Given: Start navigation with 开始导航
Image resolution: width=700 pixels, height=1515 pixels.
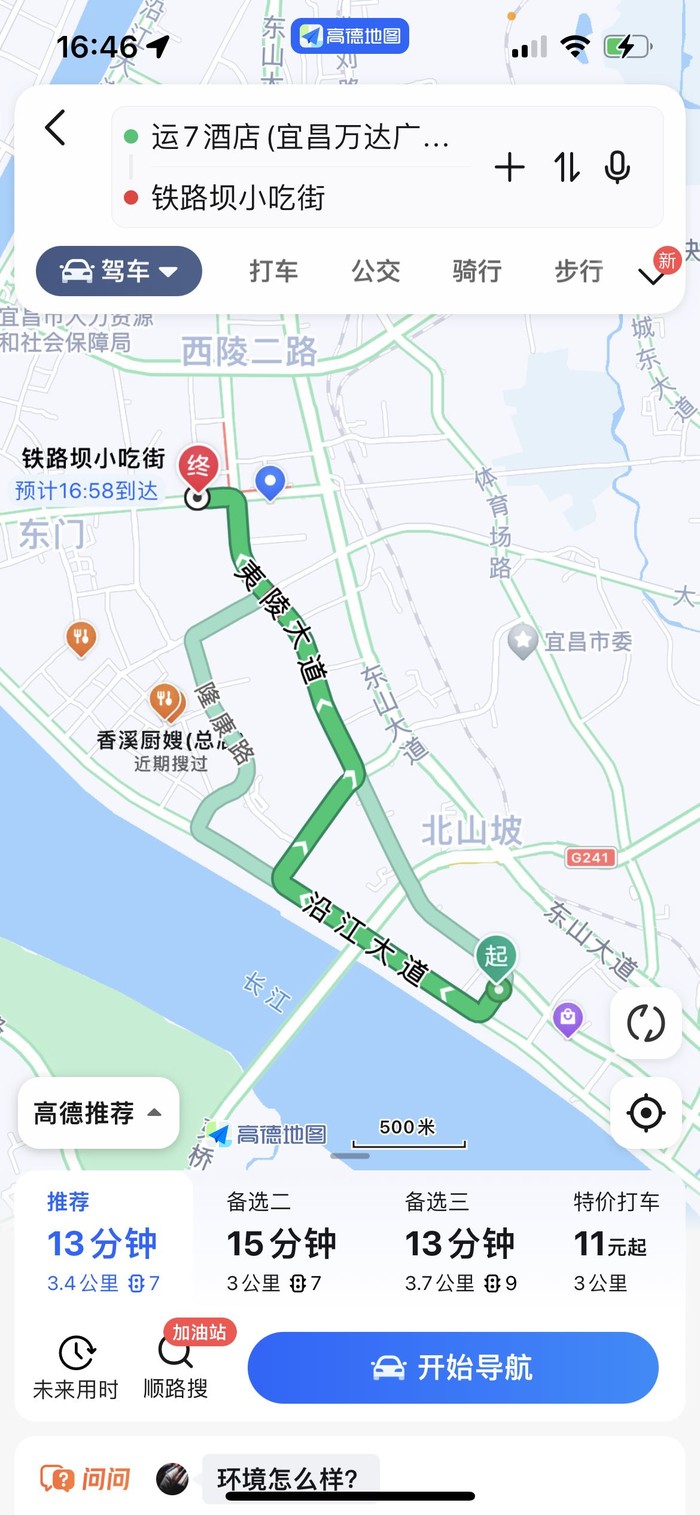Looking at the screenshot, I should (453, 1367).
